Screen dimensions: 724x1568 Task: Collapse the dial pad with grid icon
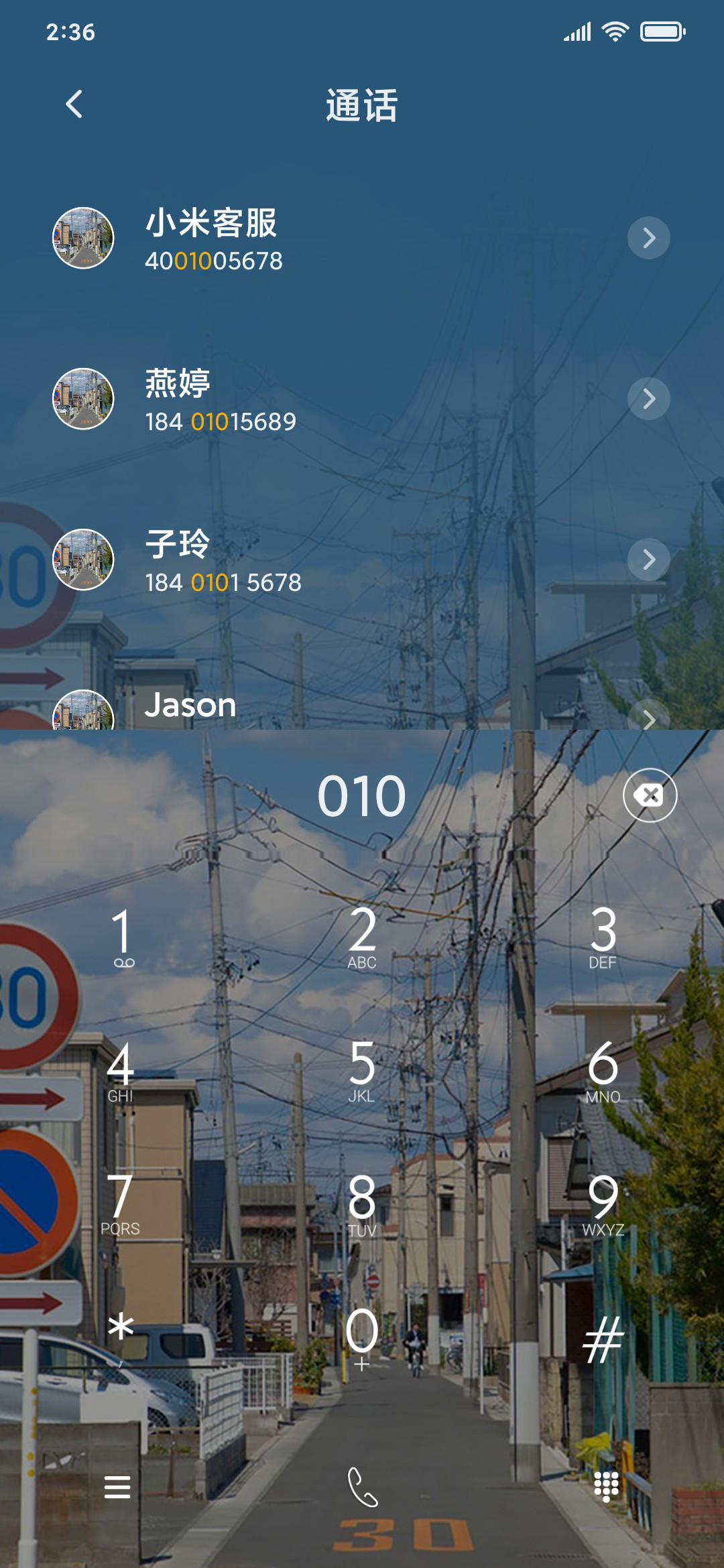[607, 1487]
